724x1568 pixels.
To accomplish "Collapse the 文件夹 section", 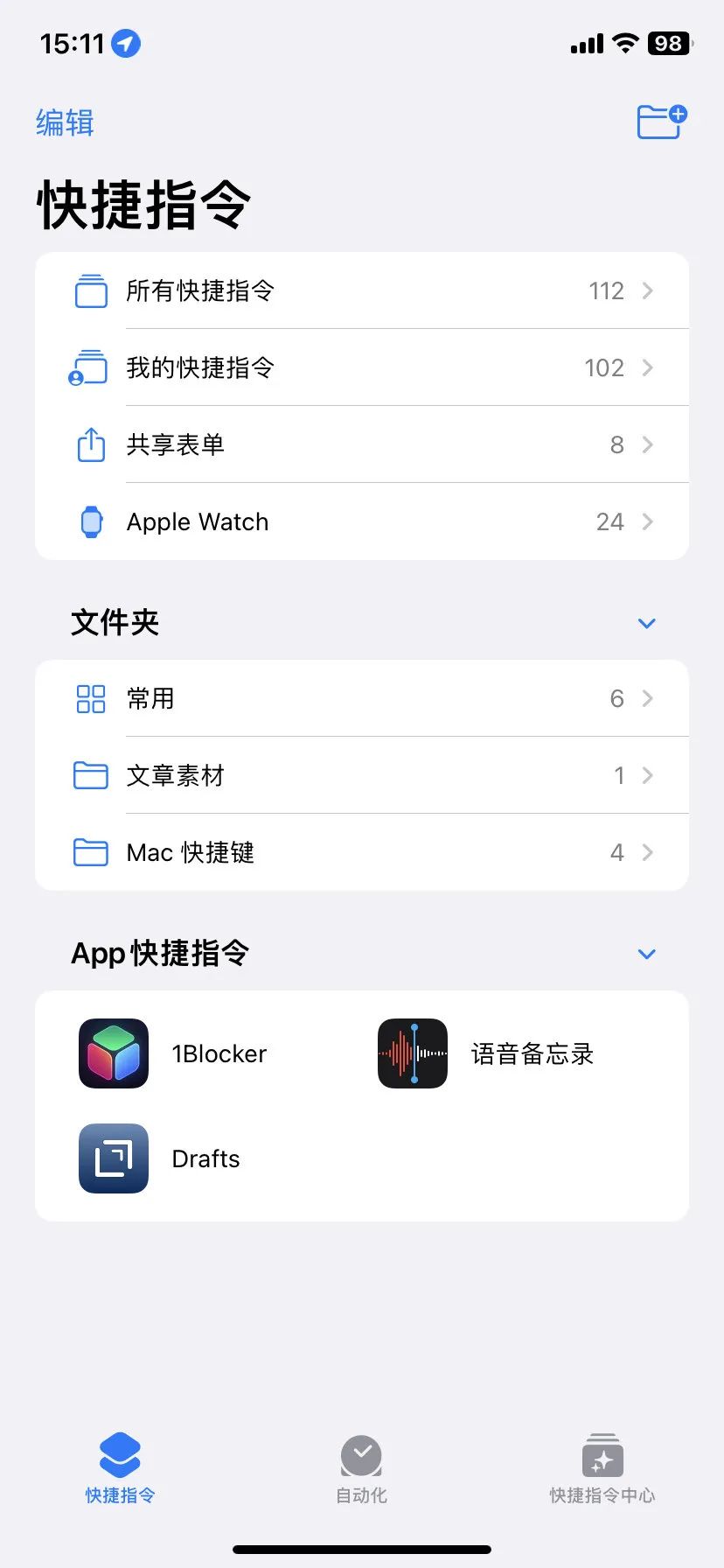I will [646, 623].
